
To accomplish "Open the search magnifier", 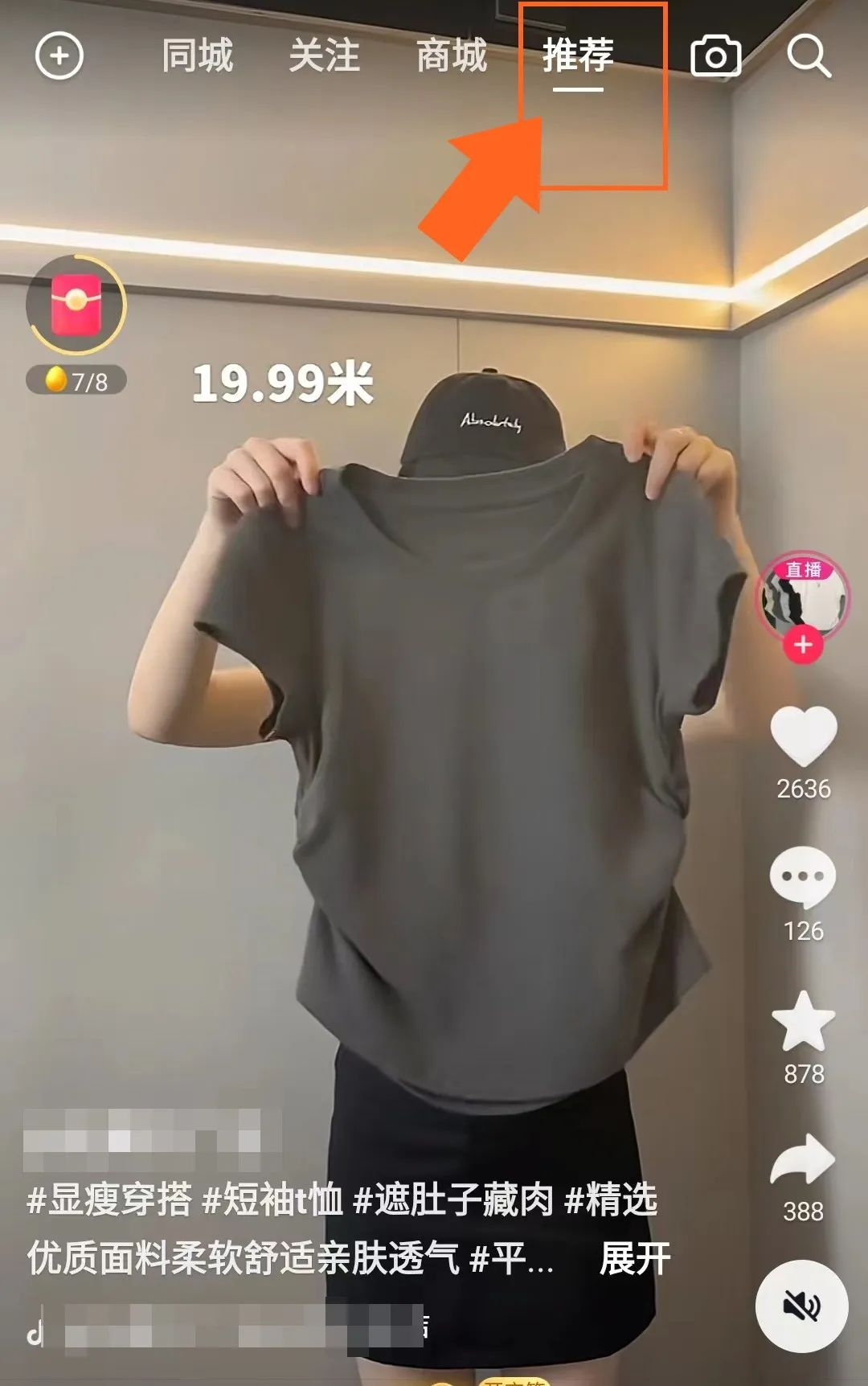I will pyautogui.click(x=808, y=56).
